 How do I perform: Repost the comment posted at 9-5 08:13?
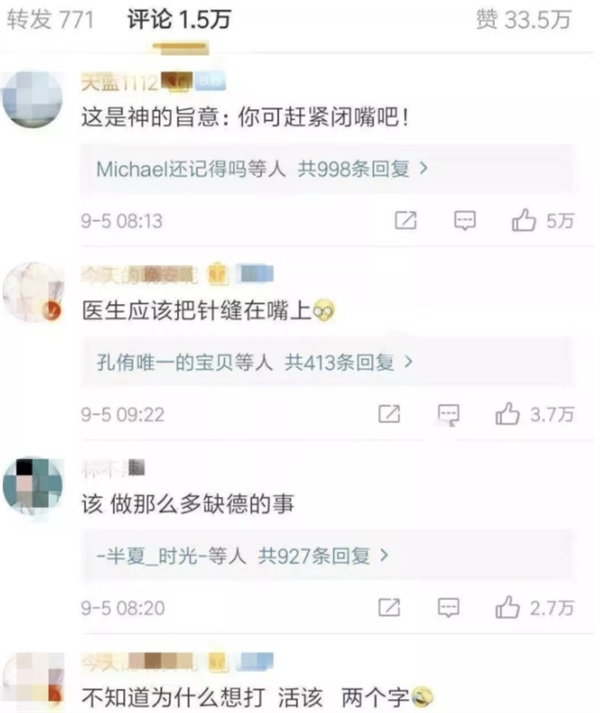405,221
